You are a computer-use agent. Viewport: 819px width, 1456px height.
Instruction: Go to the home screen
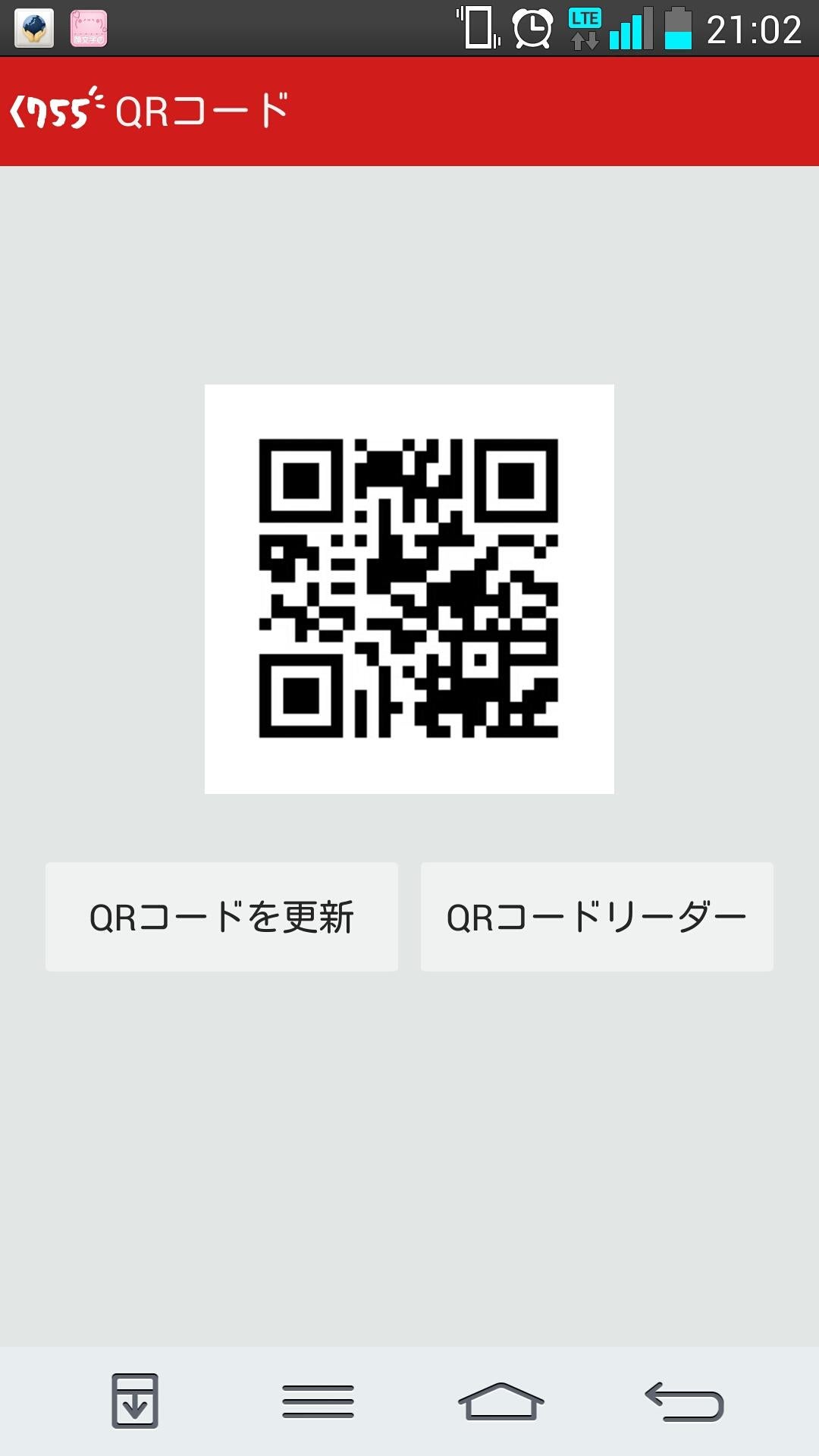500,1401
